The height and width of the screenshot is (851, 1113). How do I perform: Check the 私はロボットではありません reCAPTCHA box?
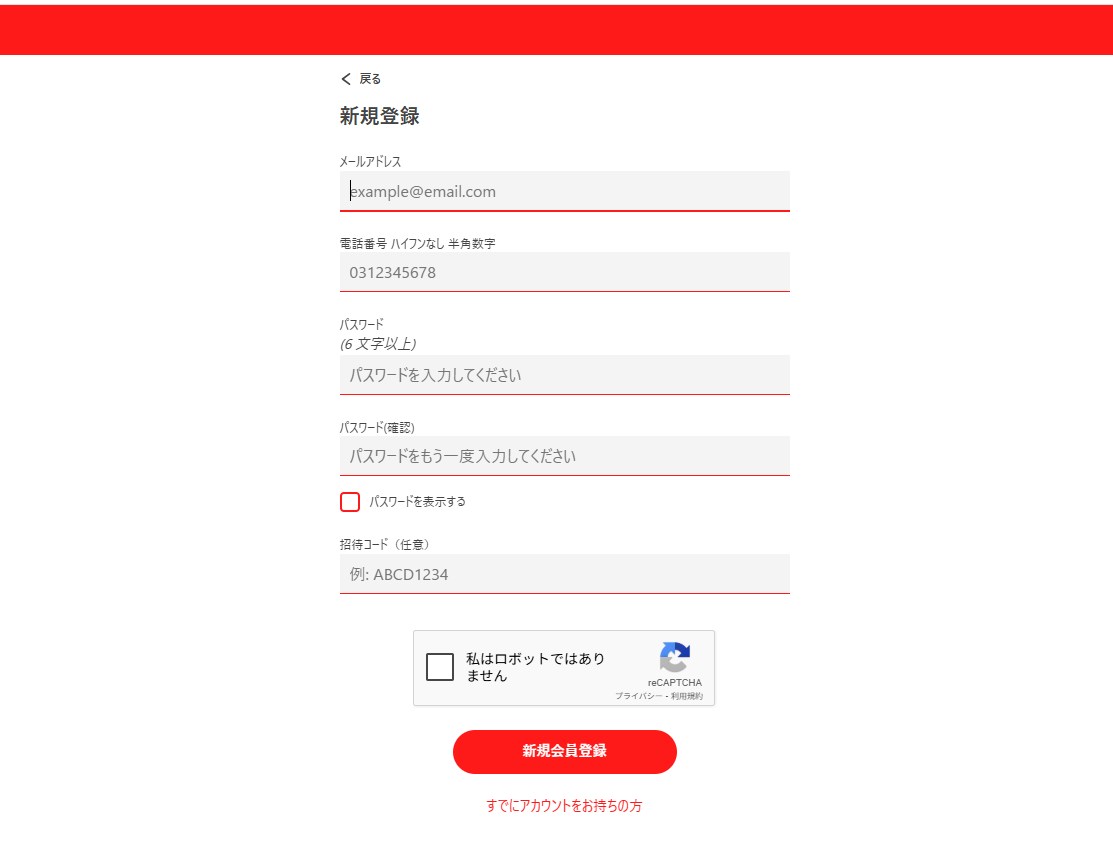point(440,667)
